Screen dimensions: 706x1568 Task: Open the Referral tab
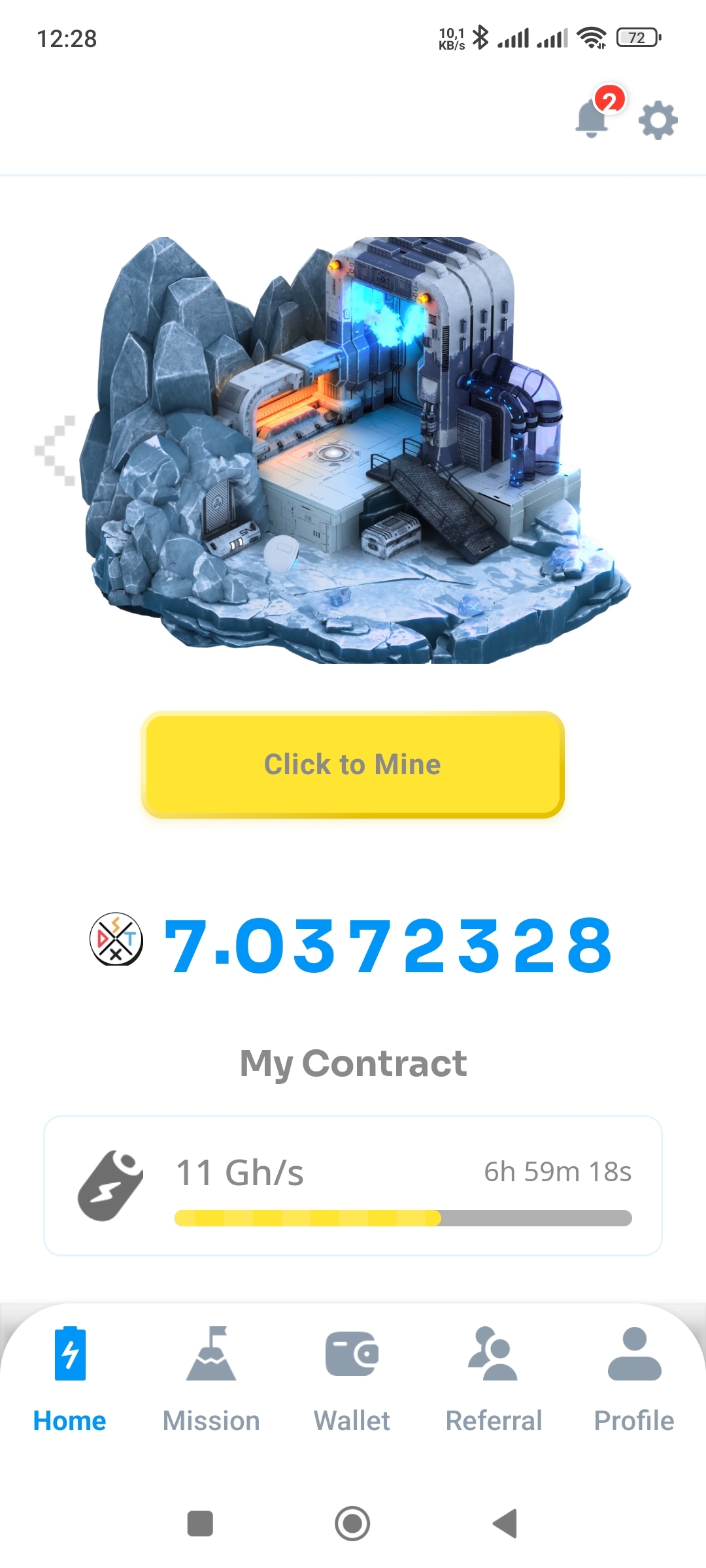click(494, 1379)
